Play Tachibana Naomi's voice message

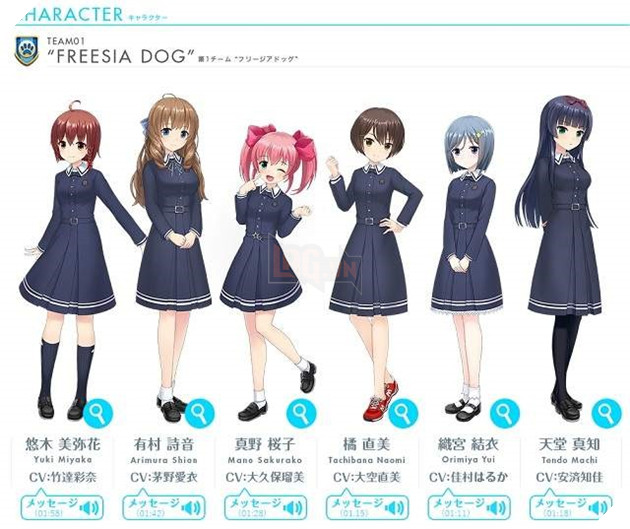coord(366,506)
